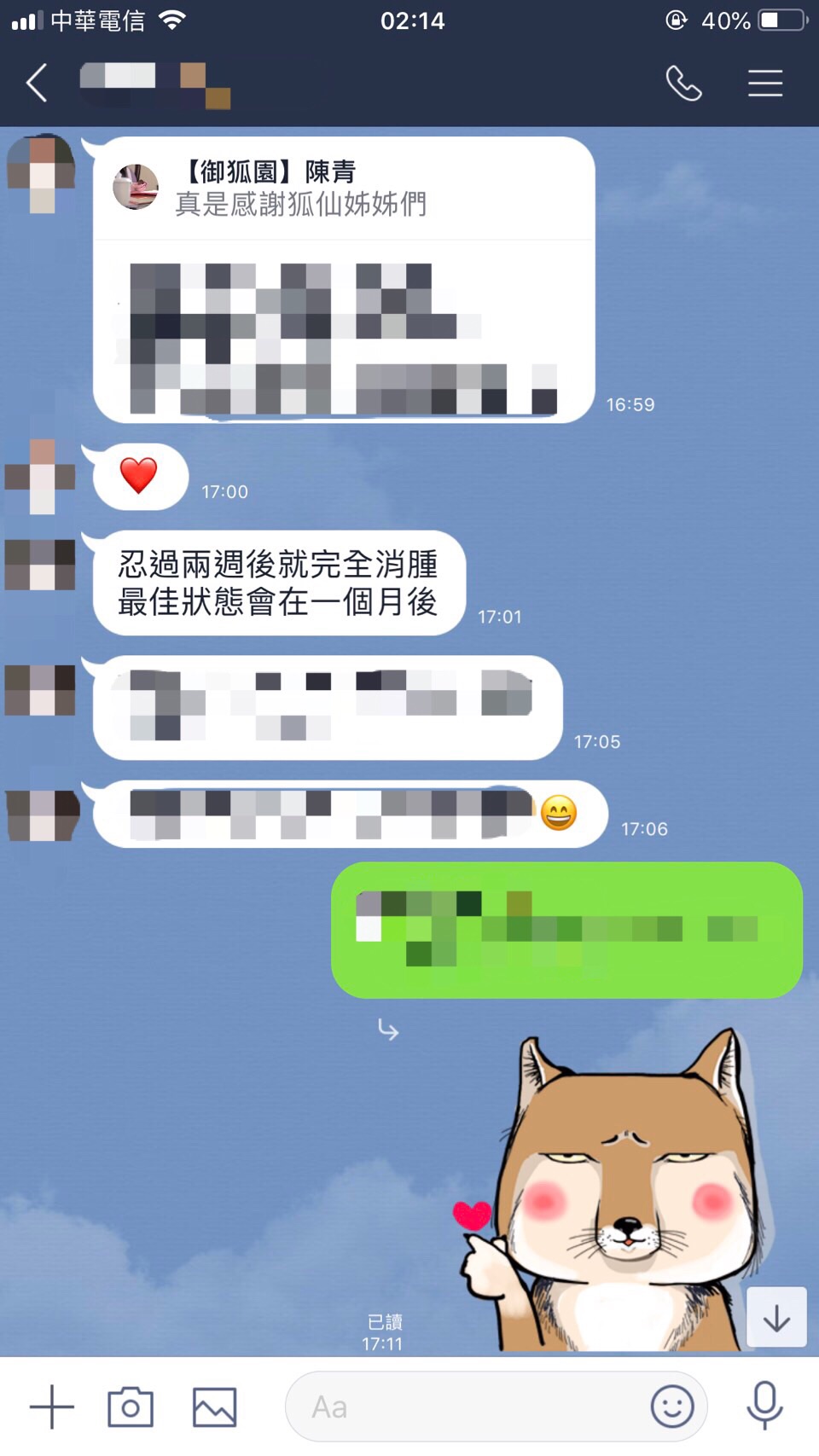Screen dimensions: 819x1456
Task: Open the photo gallery picker
Action: coord(214,1407)
